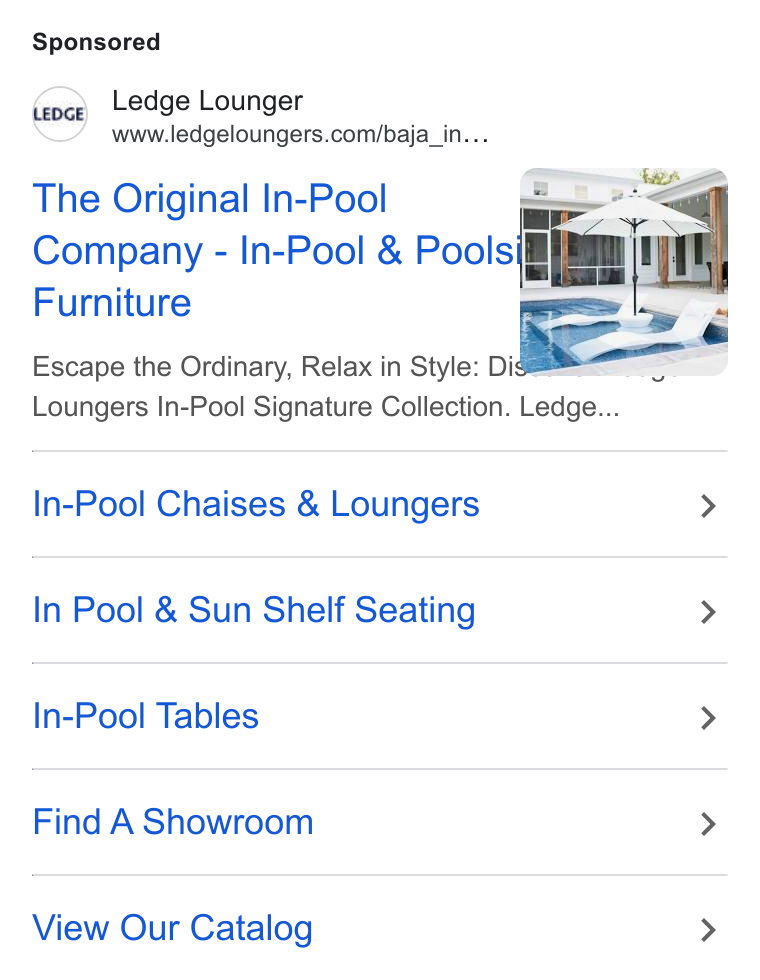Go to In-Pool Tables
Screen dimensions: 760x980
point(379,716)
